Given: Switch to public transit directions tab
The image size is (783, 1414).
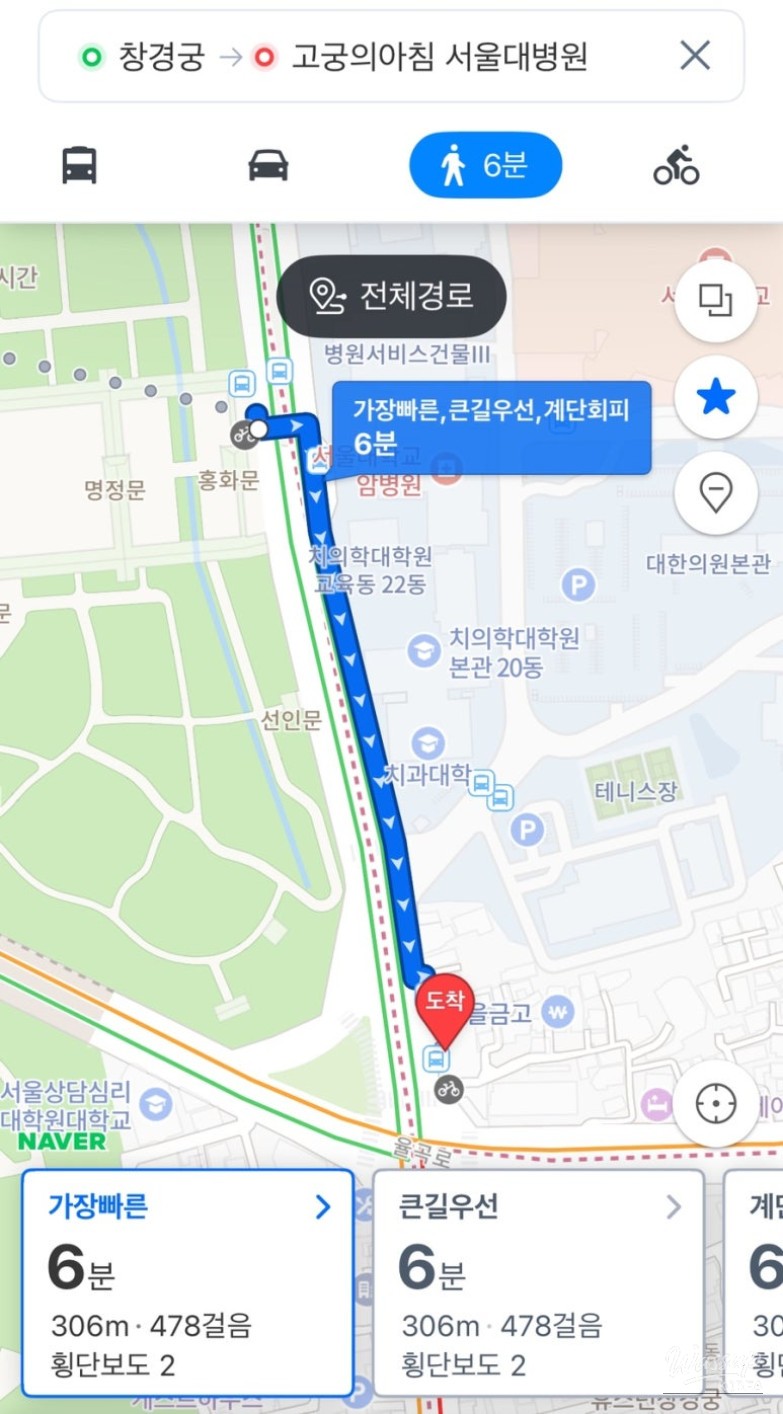Looking at the screenshot, I should [x=80, y=165].
